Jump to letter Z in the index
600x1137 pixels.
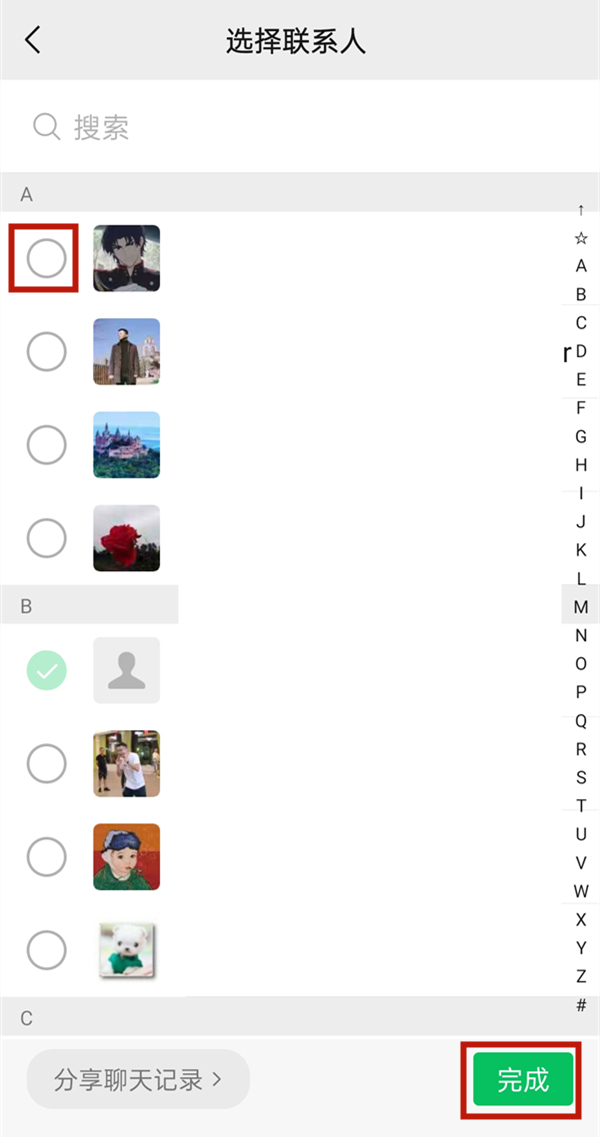[581, 976]
